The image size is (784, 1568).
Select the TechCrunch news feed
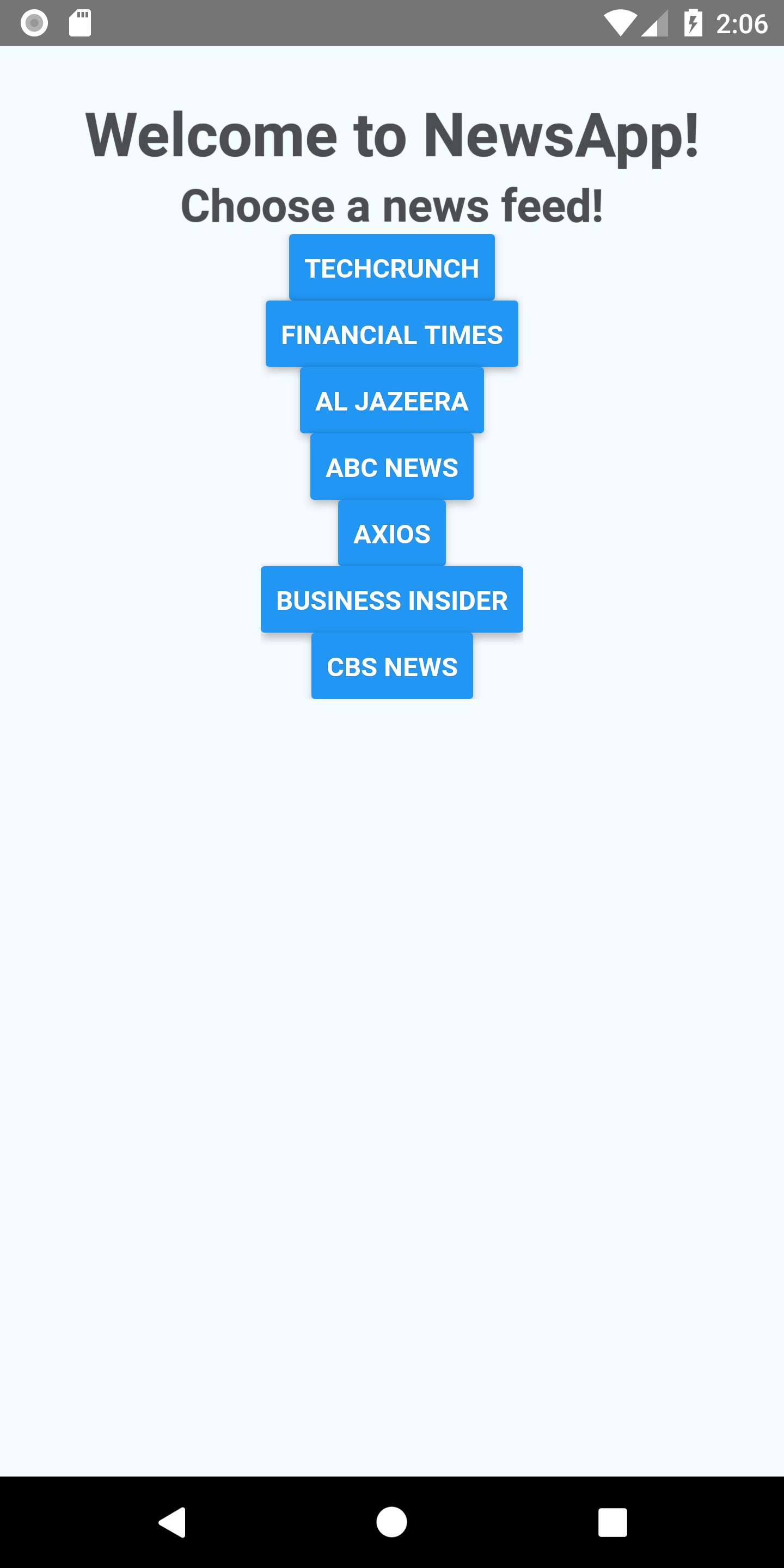[x=391, y=267]
